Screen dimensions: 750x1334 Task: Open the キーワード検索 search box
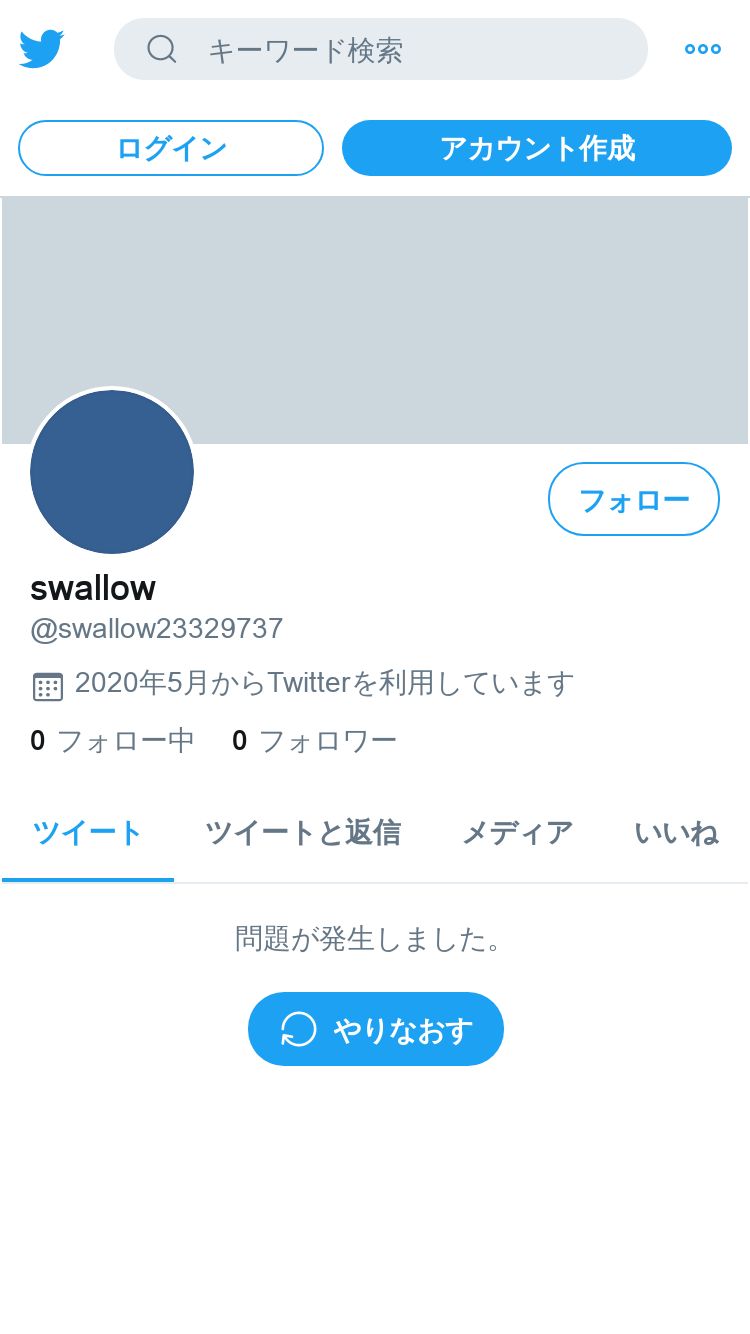(x=381, y=49)
